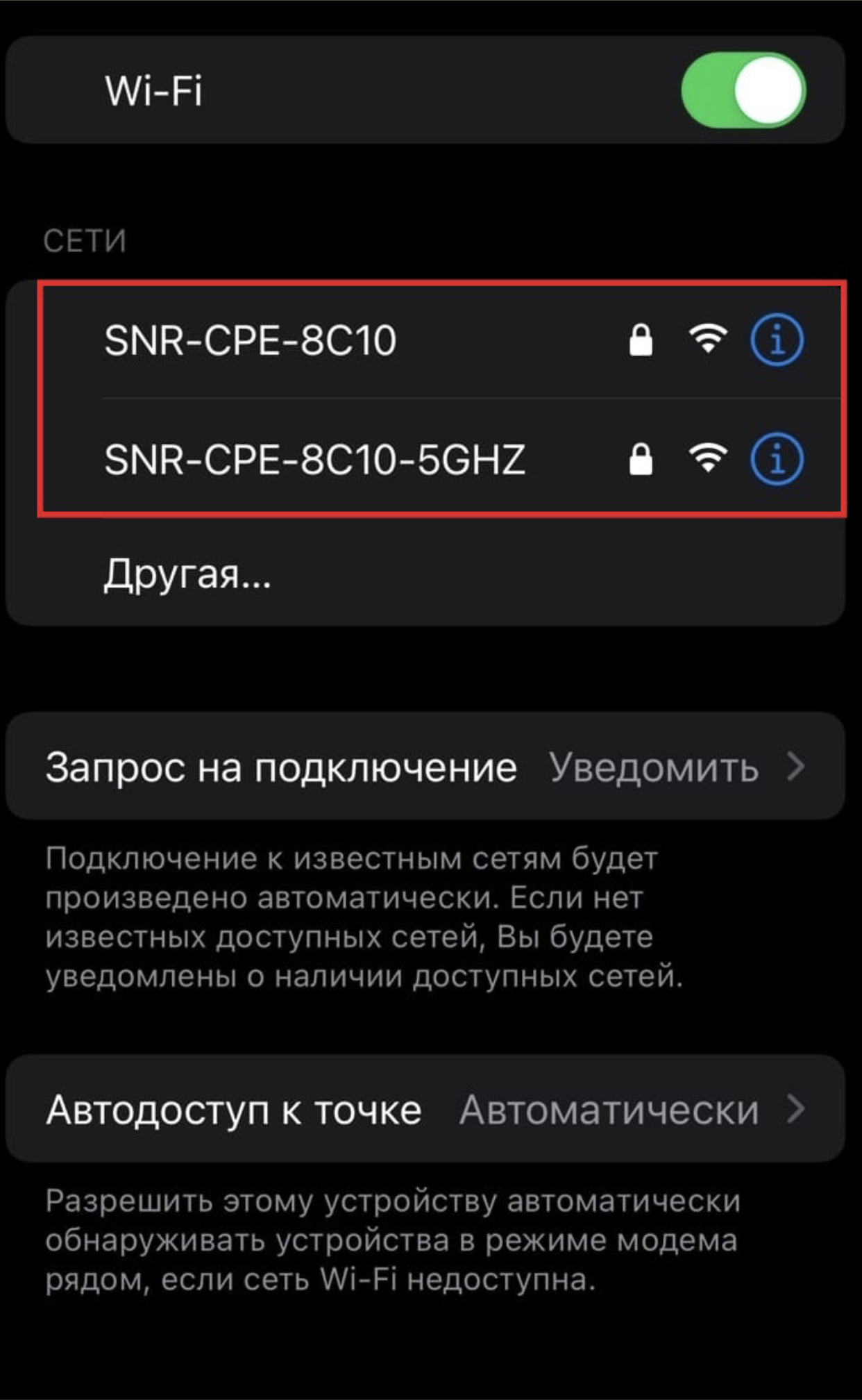Open Запрос на подключение settings
This screenshot has width=862, height=1400.
click(x=425, y=767)
